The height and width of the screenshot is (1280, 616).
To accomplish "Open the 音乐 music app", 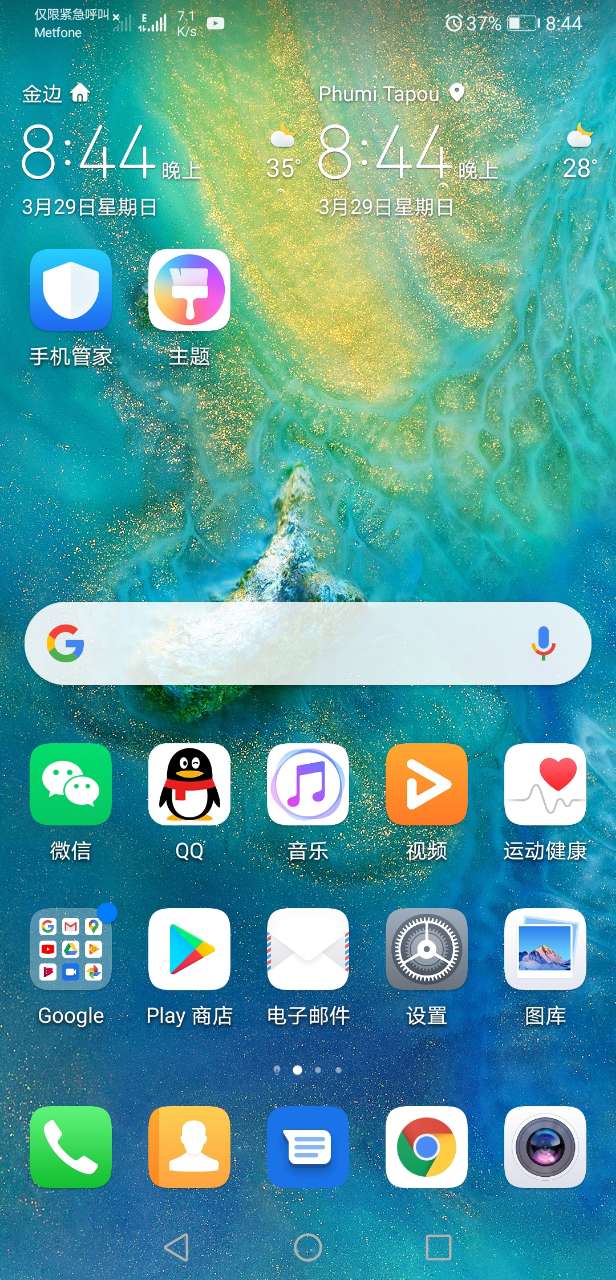I will pos(308,784).
